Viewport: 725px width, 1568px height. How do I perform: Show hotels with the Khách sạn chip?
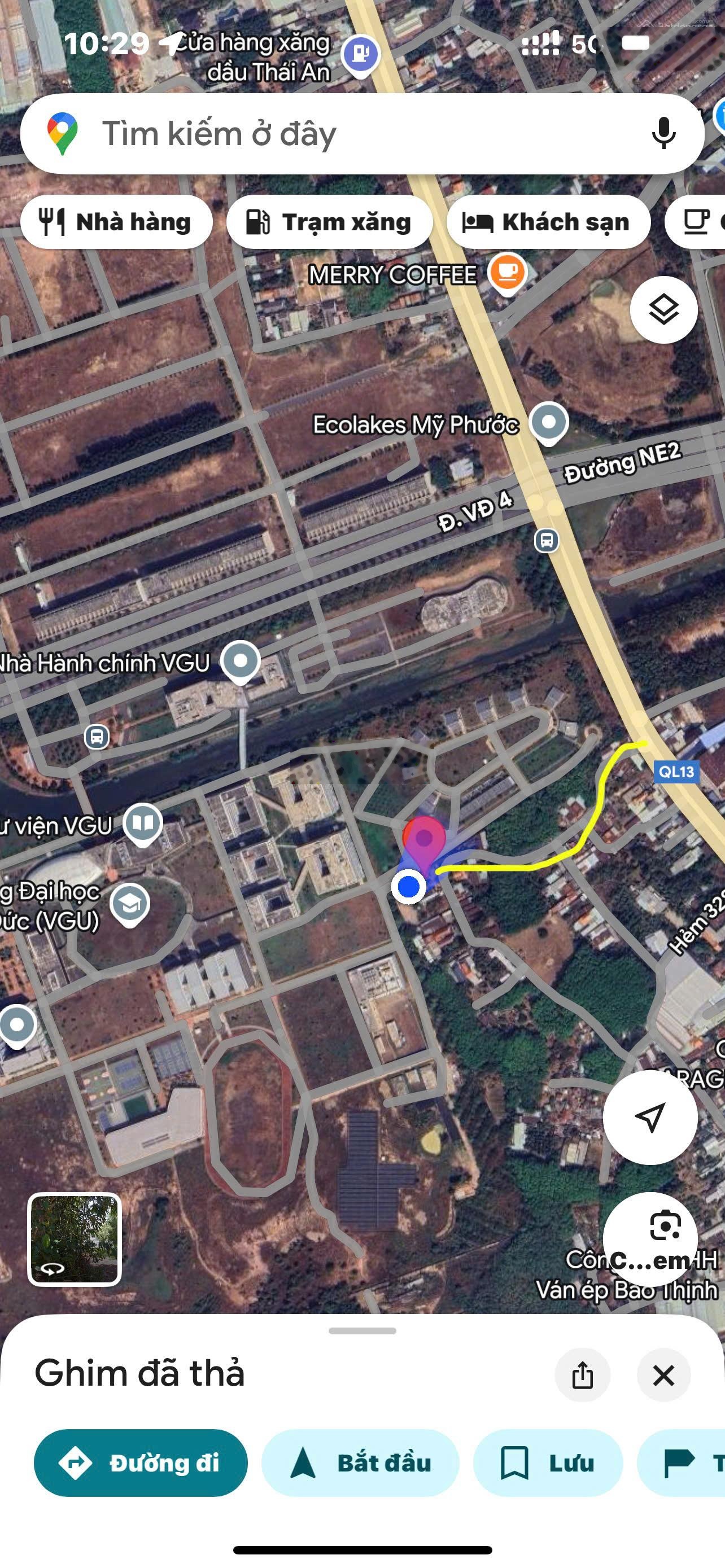(548, 222)
